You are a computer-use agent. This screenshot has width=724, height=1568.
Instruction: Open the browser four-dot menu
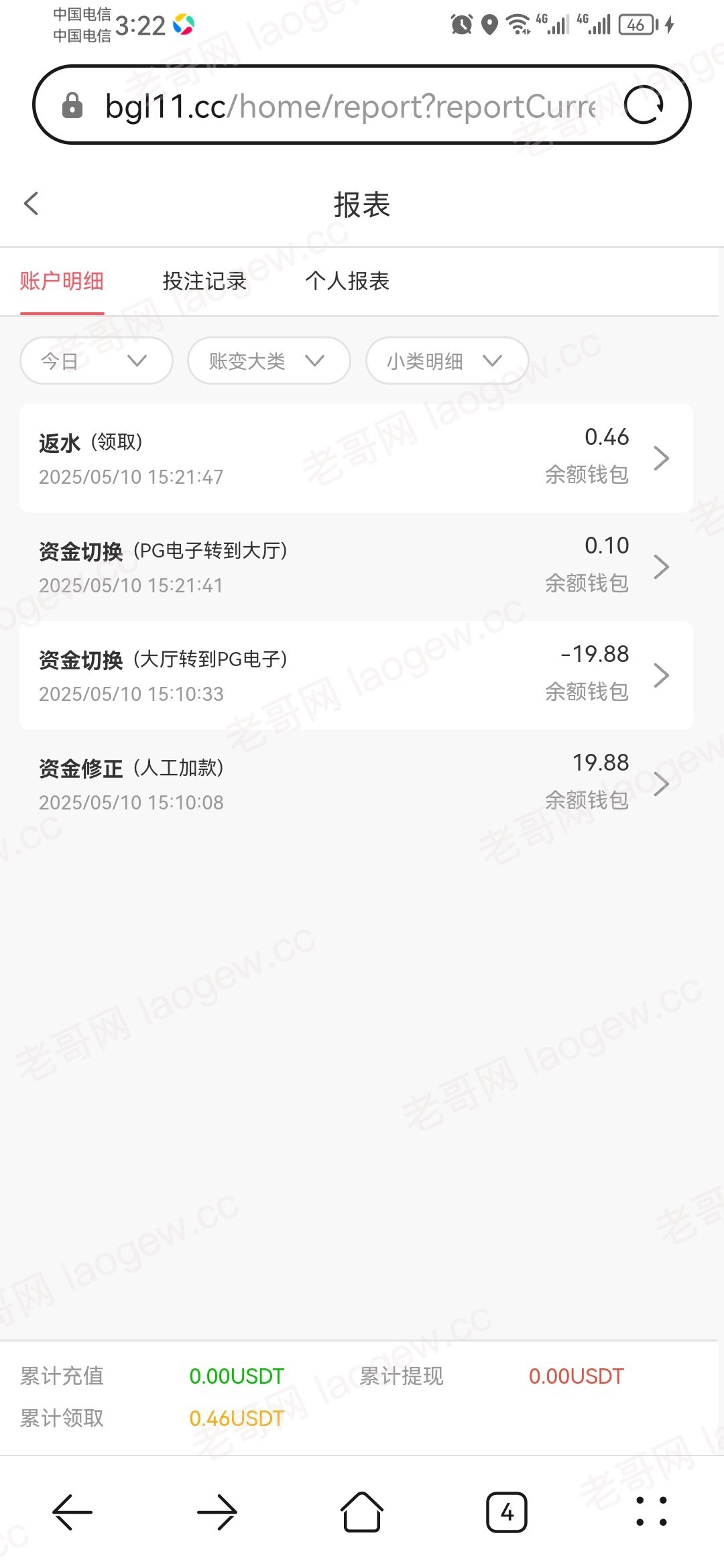pos(652,1511)
